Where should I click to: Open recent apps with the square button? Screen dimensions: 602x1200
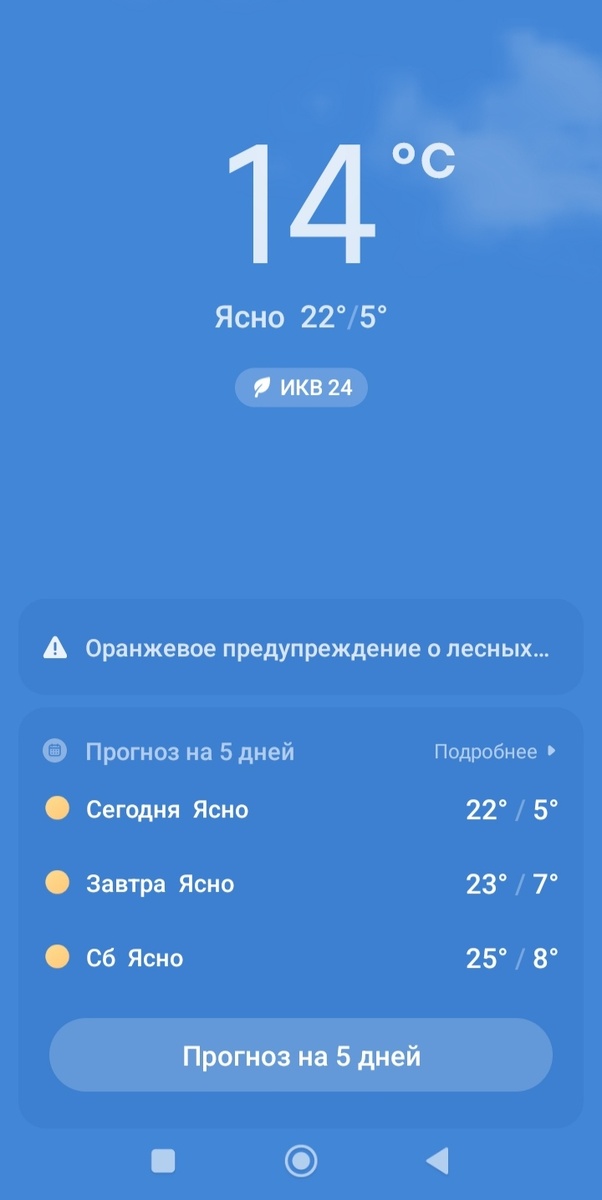coord(163,1160)
